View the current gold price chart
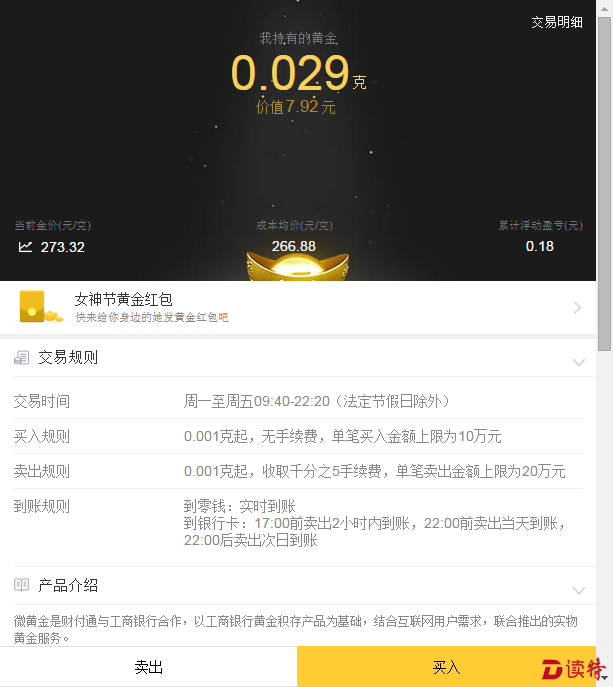 52,247
